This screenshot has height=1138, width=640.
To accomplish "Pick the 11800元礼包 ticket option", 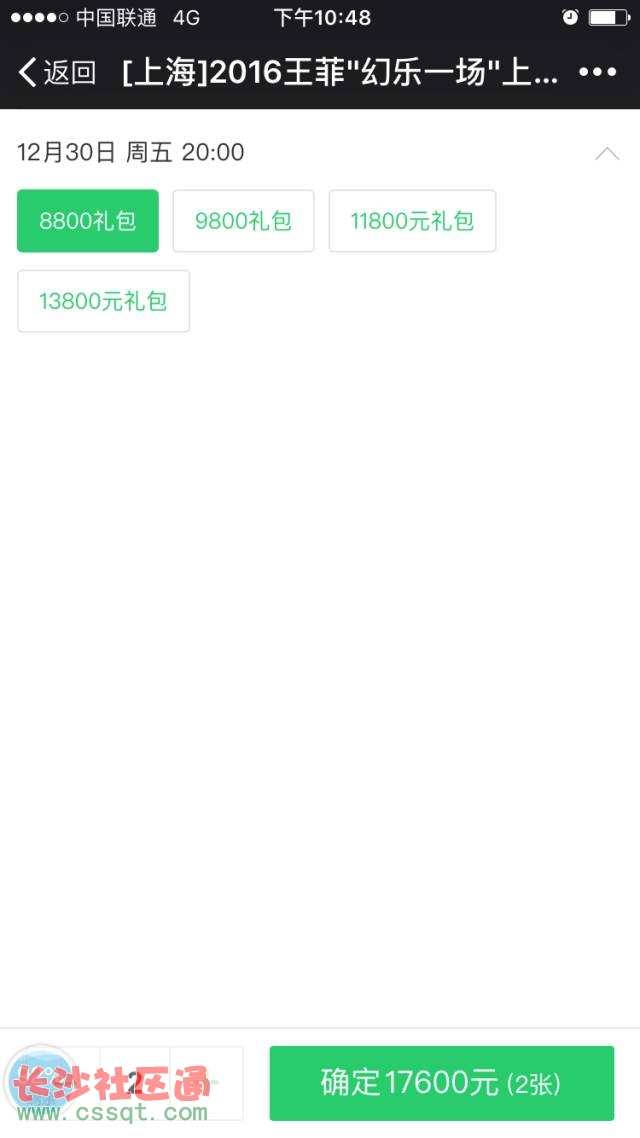I will tap(412, 221).
